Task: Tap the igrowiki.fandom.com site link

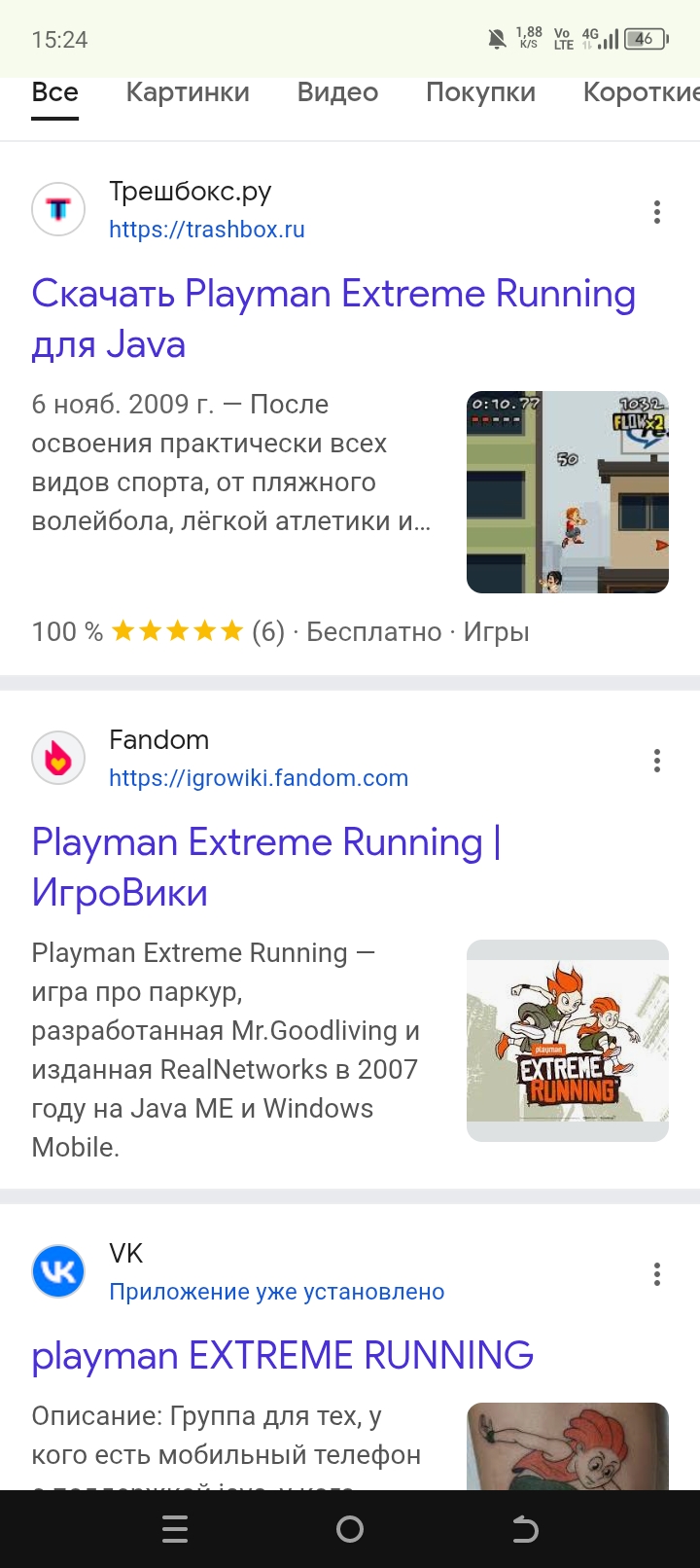Action: tap(259, 778)
